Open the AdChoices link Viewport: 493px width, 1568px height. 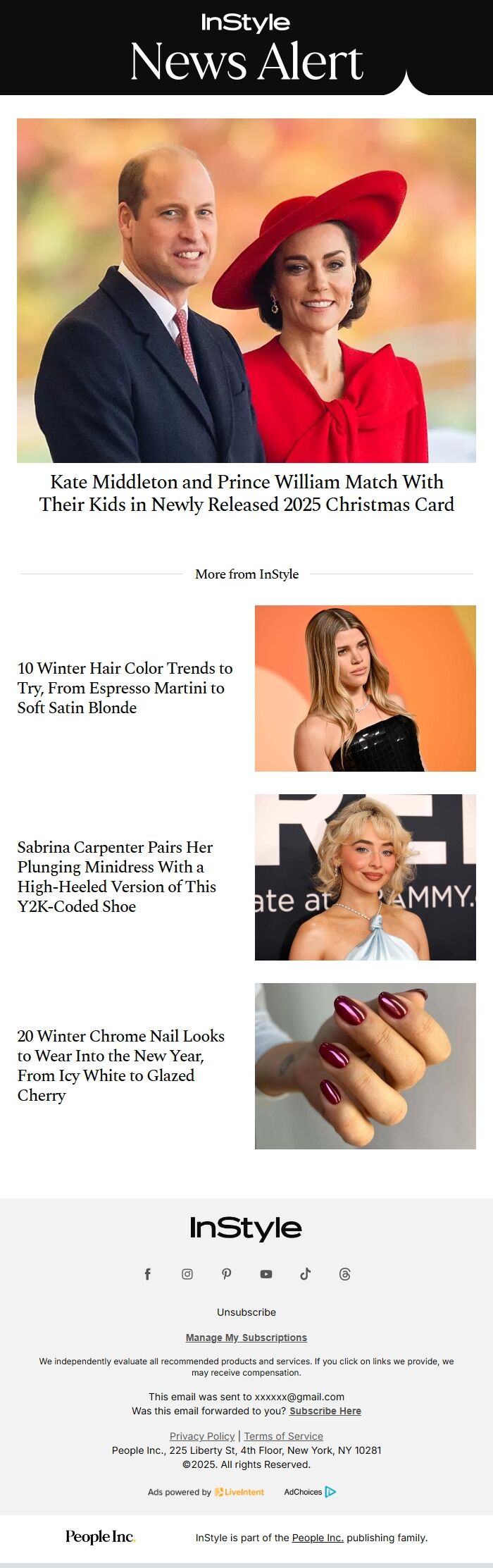[x=310, y=1491]
